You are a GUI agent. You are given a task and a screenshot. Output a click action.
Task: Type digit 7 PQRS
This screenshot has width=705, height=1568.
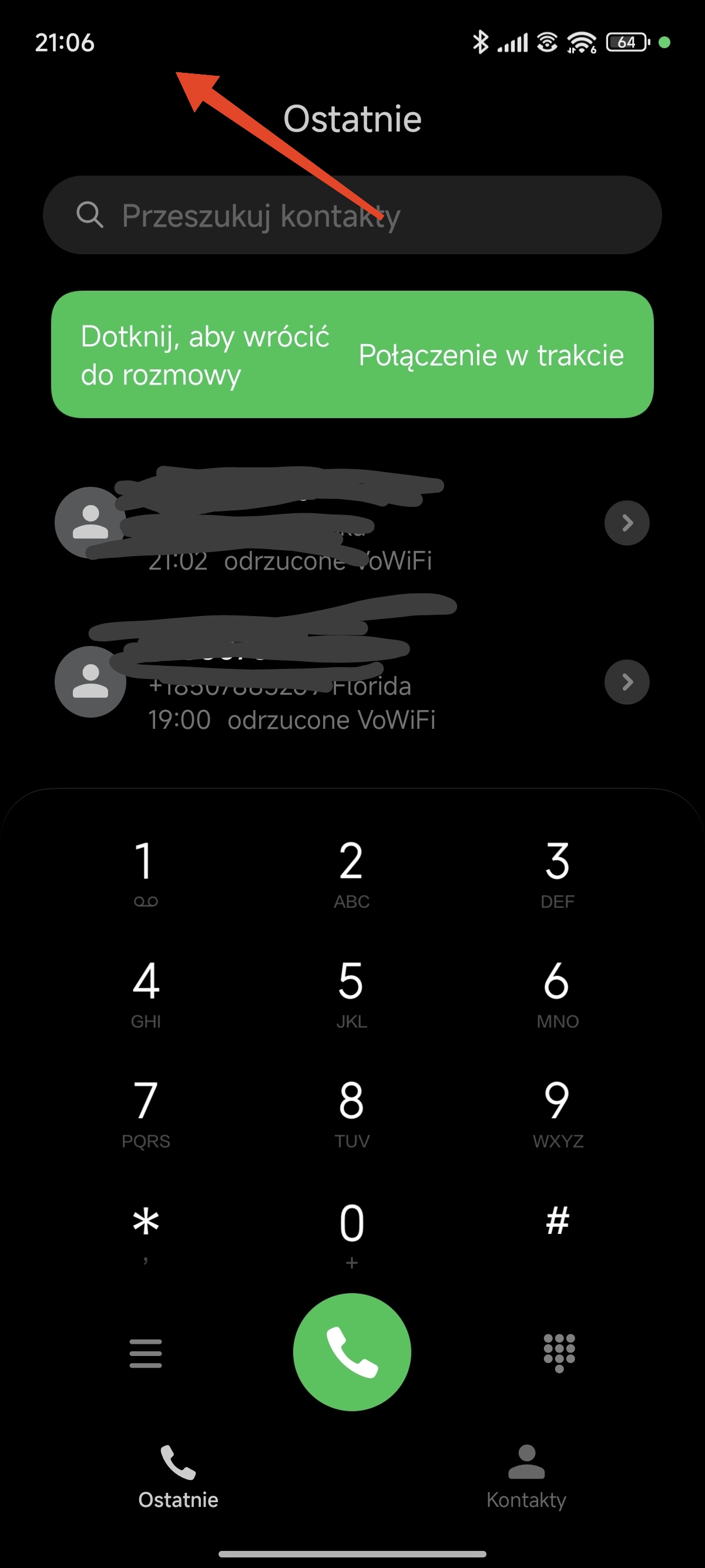[146, 1112]
